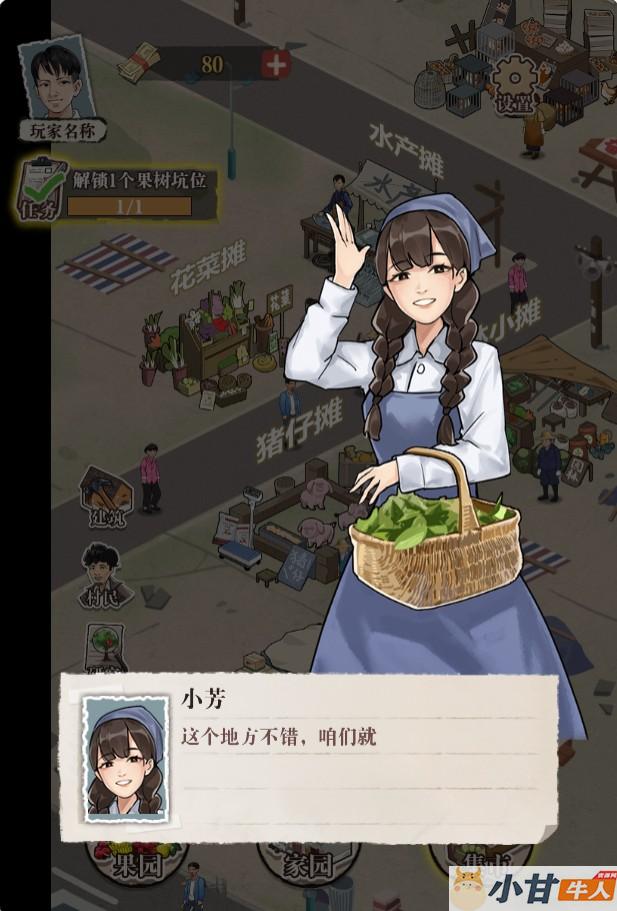This screenshot has height=911, width=617.
Task: Open the 建筑 build menu
Action: (x=107, y=496)
